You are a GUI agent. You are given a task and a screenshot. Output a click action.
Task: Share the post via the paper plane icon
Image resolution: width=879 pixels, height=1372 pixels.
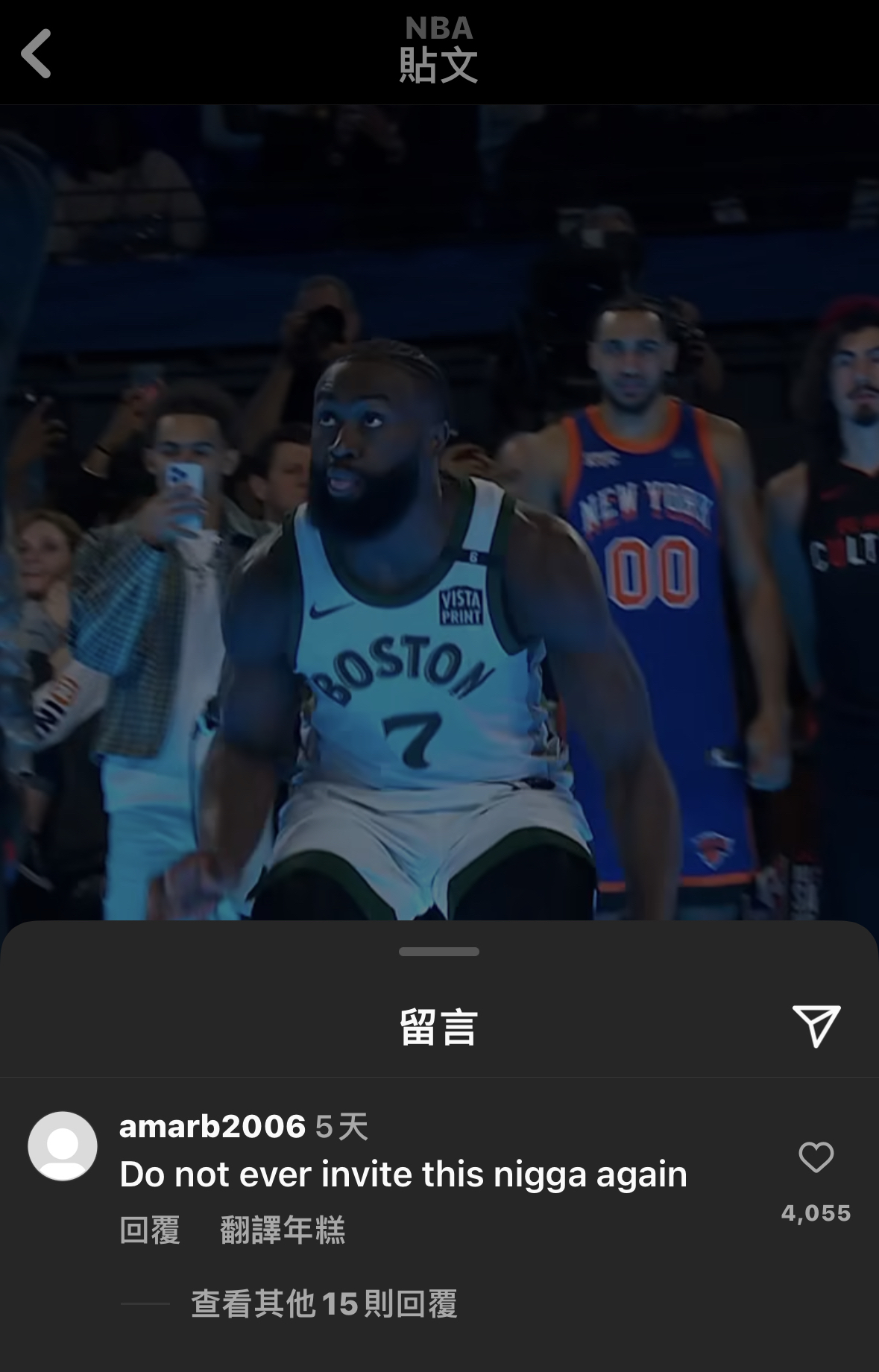[816, 1025]
